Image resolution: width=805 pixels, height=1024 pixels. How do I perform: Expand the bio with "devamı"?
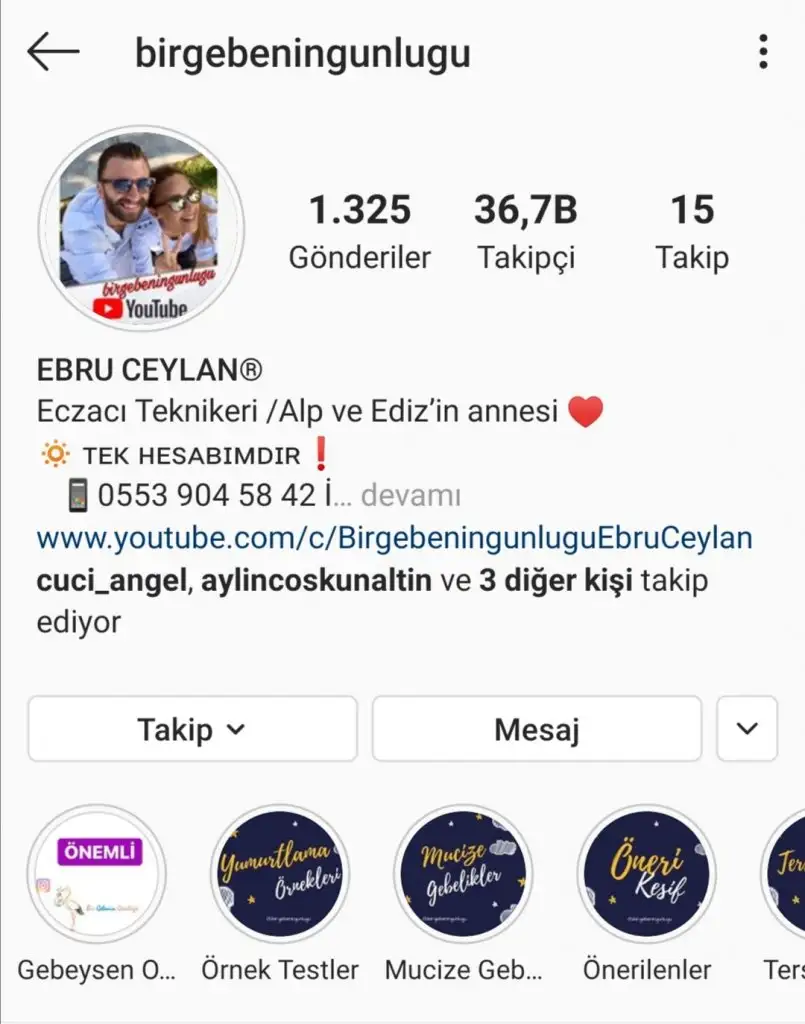[x=410, y=495]
